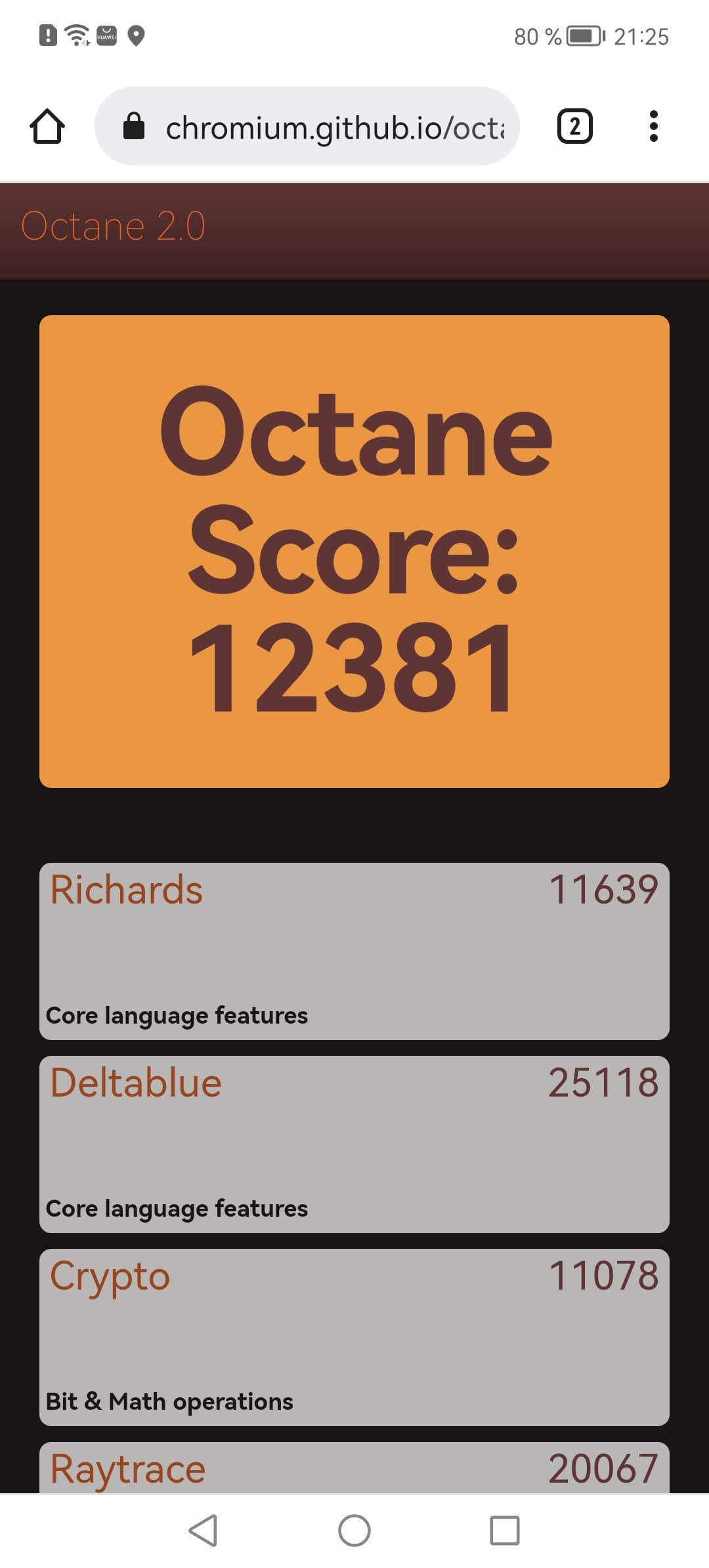The image size is (709, 1568).
Task: Tap the Octane 2.0 header link
Action: pyautogui.click(x=113, y=227)
